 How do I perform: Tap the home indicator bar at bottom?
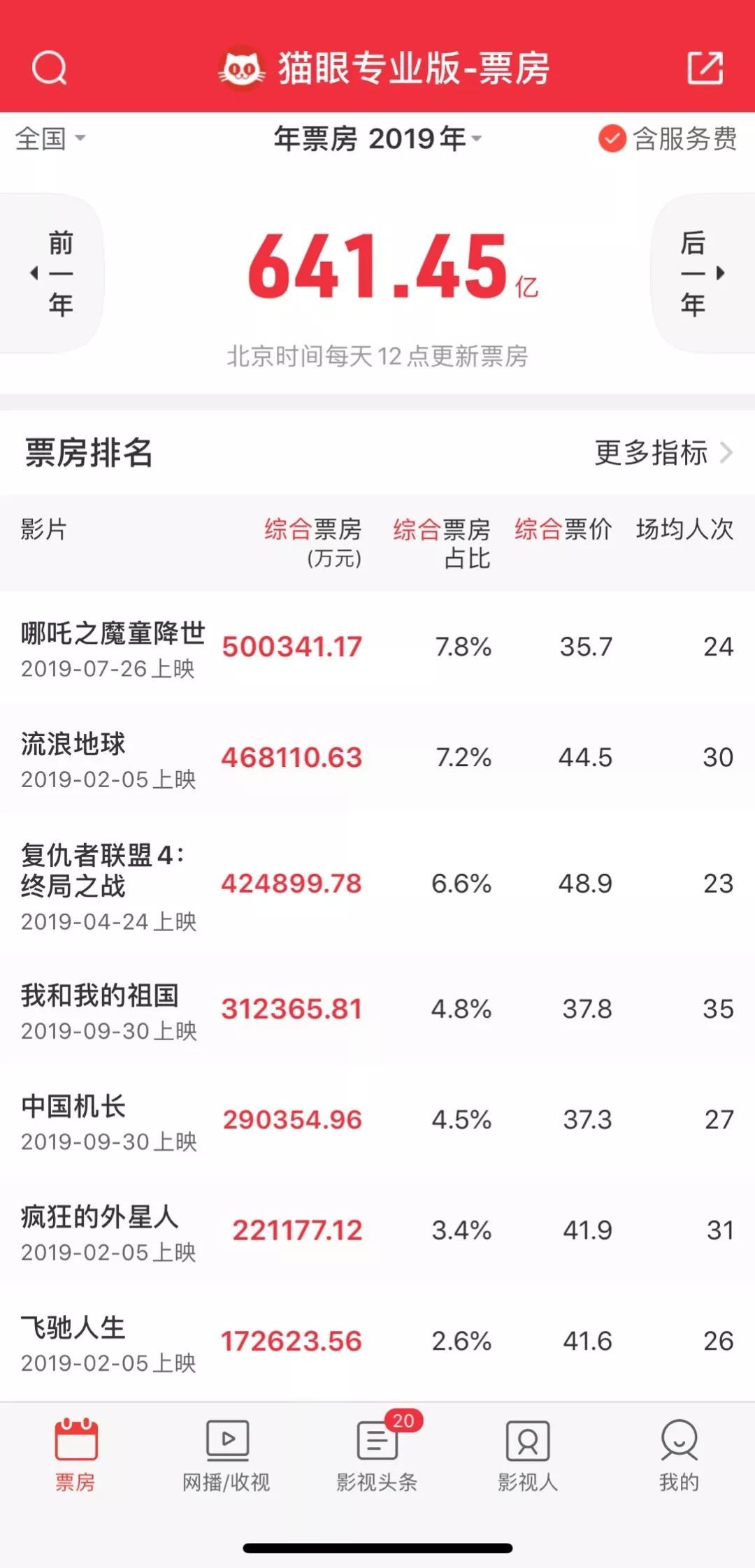click(377, 1546)
